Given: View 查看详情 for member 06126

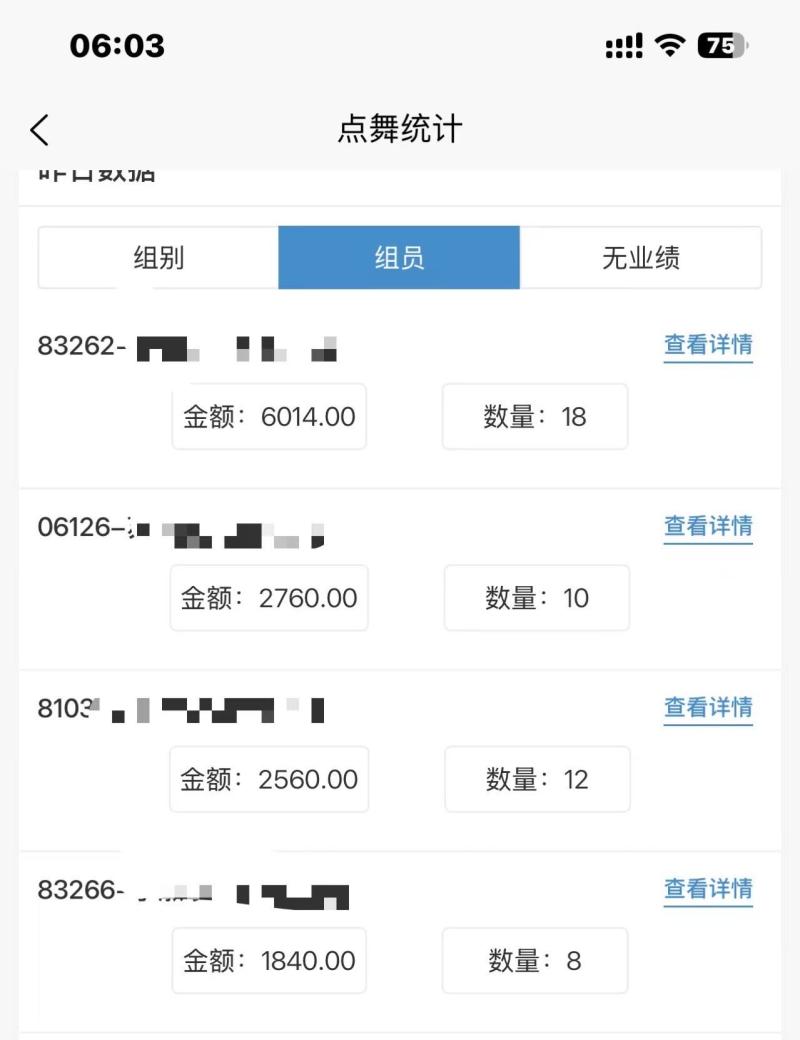Looking at the screenshot, I should pos(708,526).
